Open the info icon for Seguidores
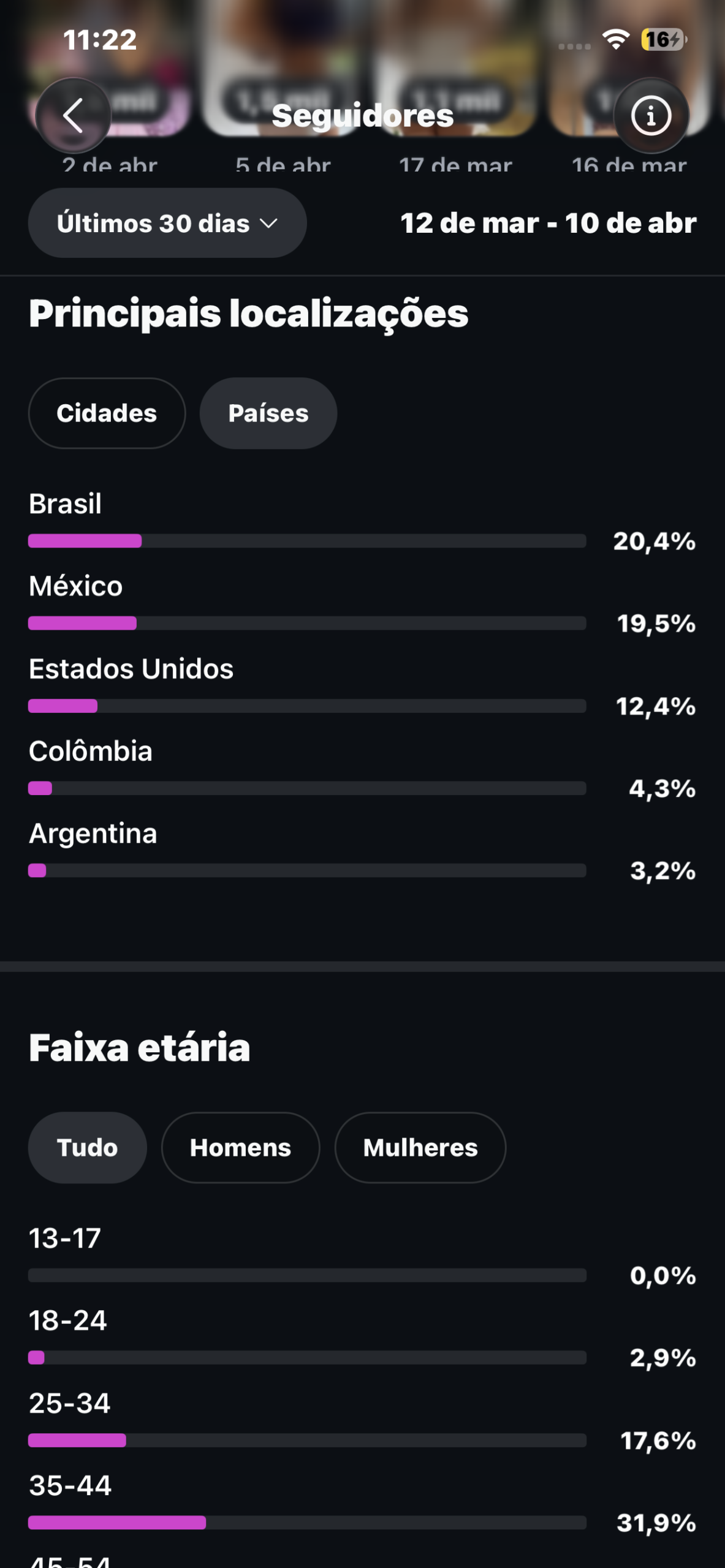The image size is (725, 1568). pos(651,115)
